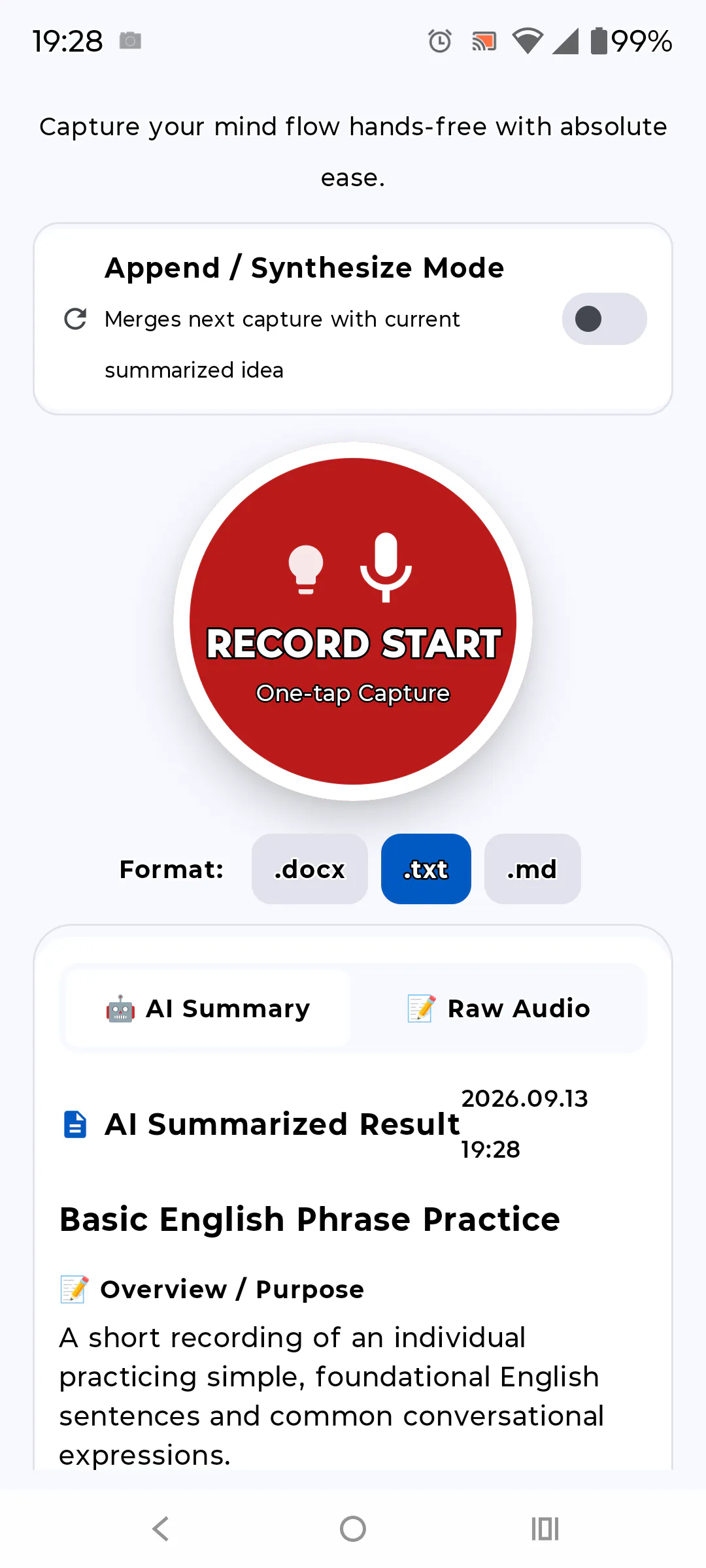This screenshot has width=706, height=1568.
Task: Pick the .md format option
Action: pyautogui.click(x=532, y=869)
